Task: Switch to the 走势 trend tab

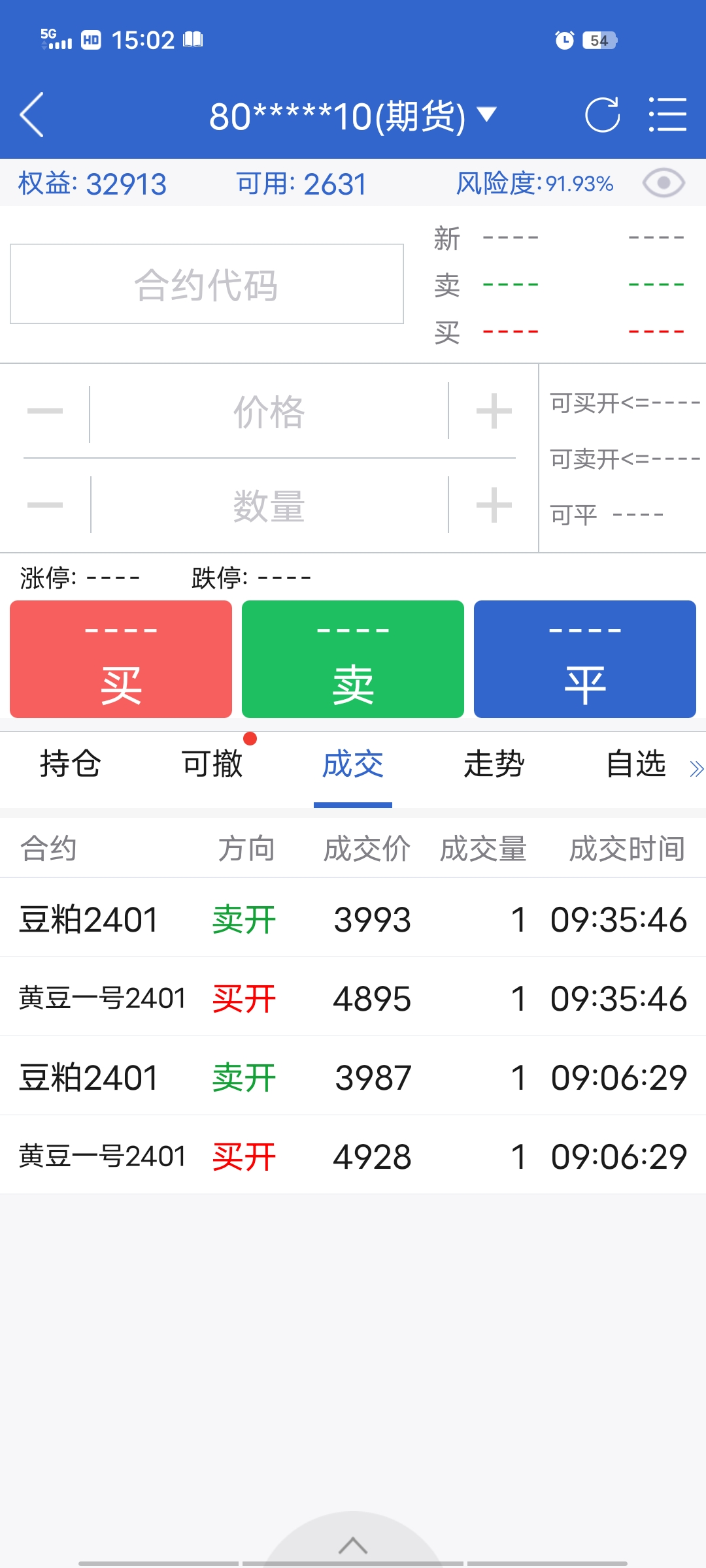Action: [494, 764]
